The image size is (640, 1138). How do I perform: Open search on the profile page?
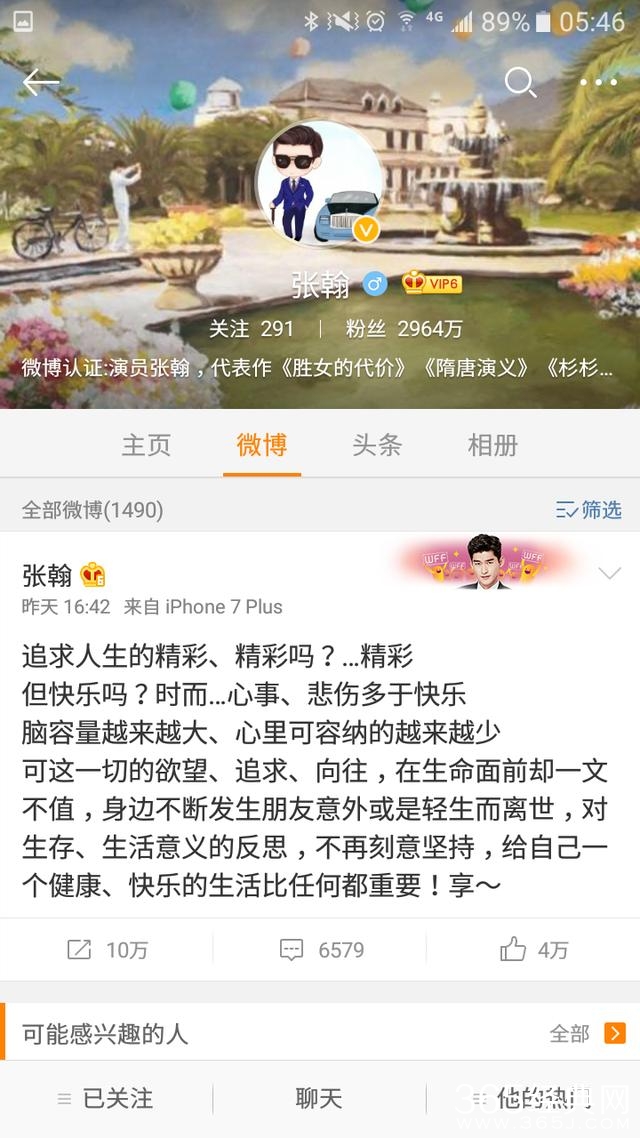[520, 82]
